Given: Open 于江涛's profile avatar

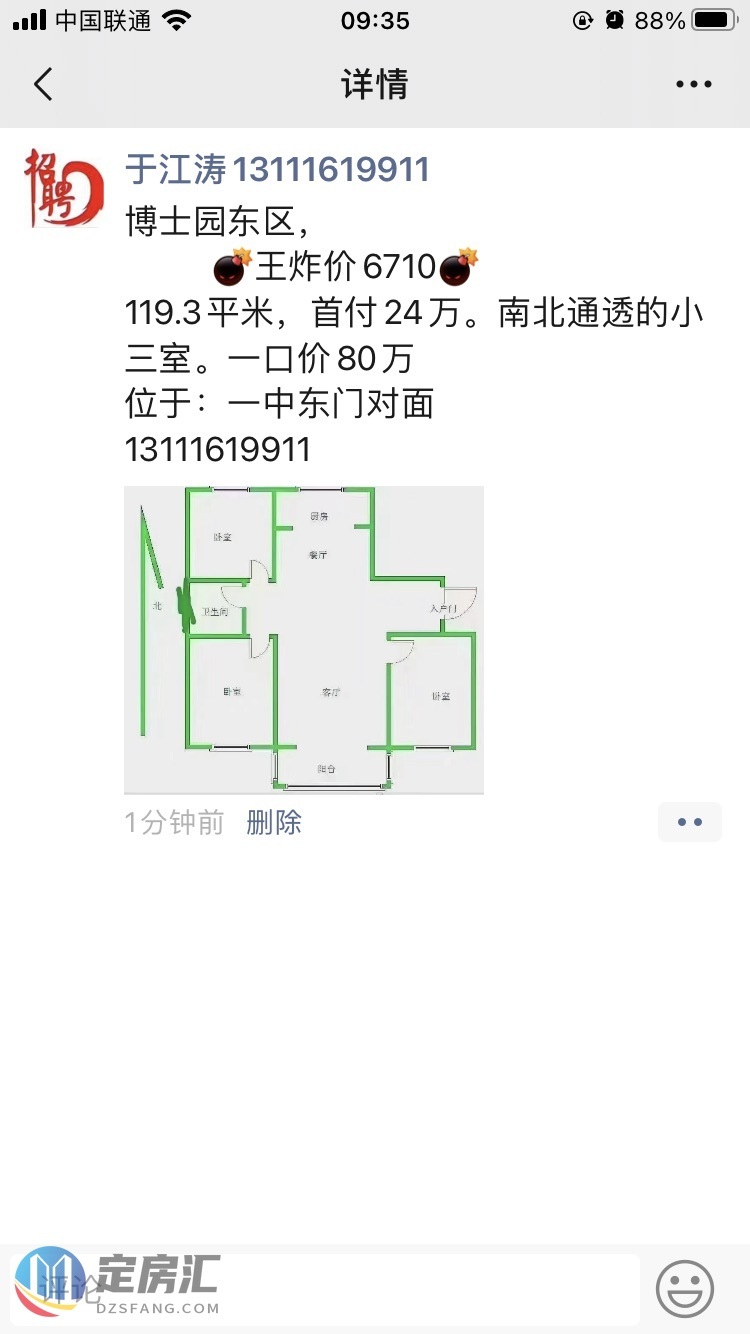Looking at the screenshot, I should coord(64,189).
